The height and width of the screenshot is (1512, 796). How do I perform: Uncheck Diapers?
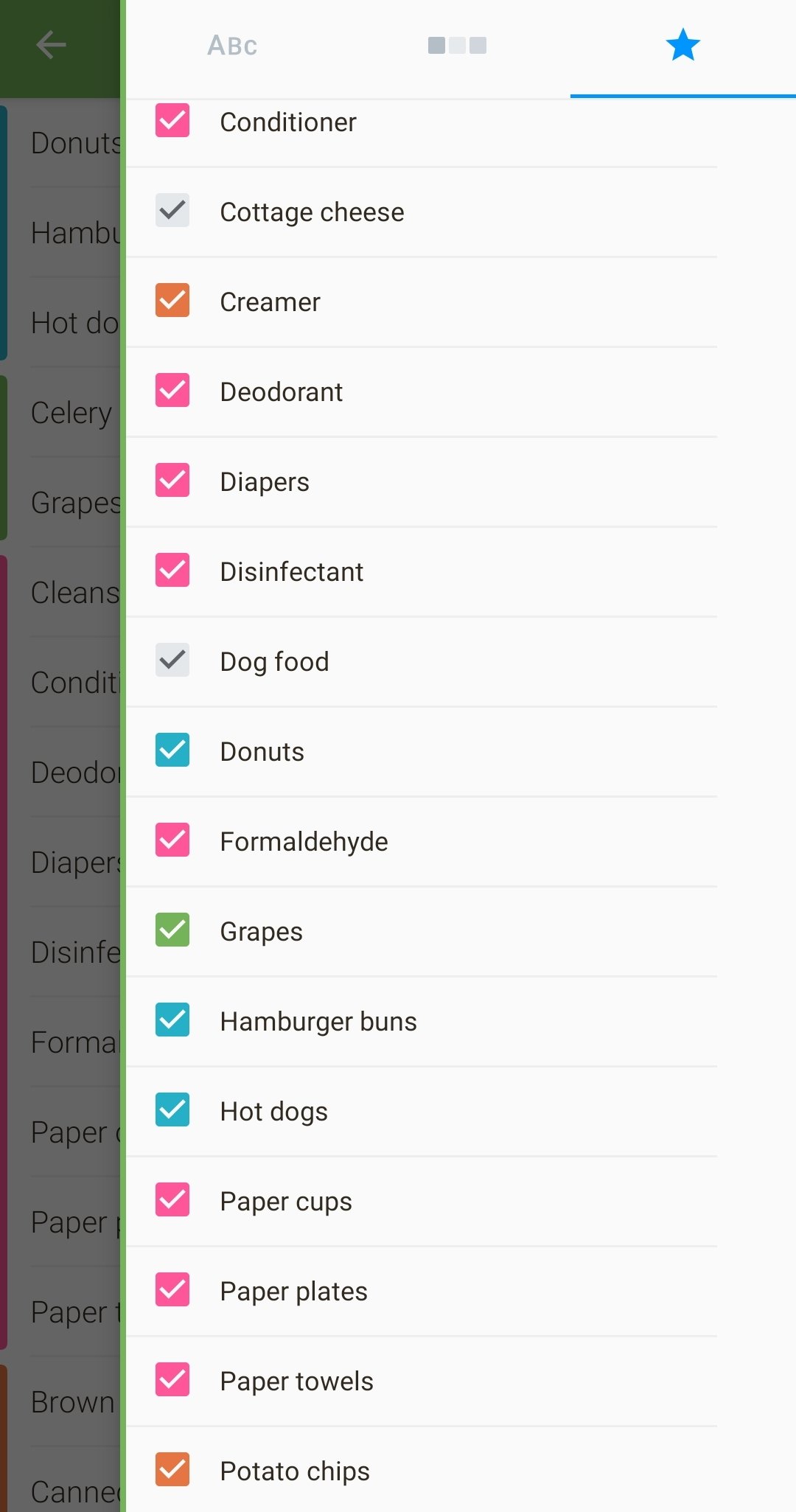[x=172, y=481]
